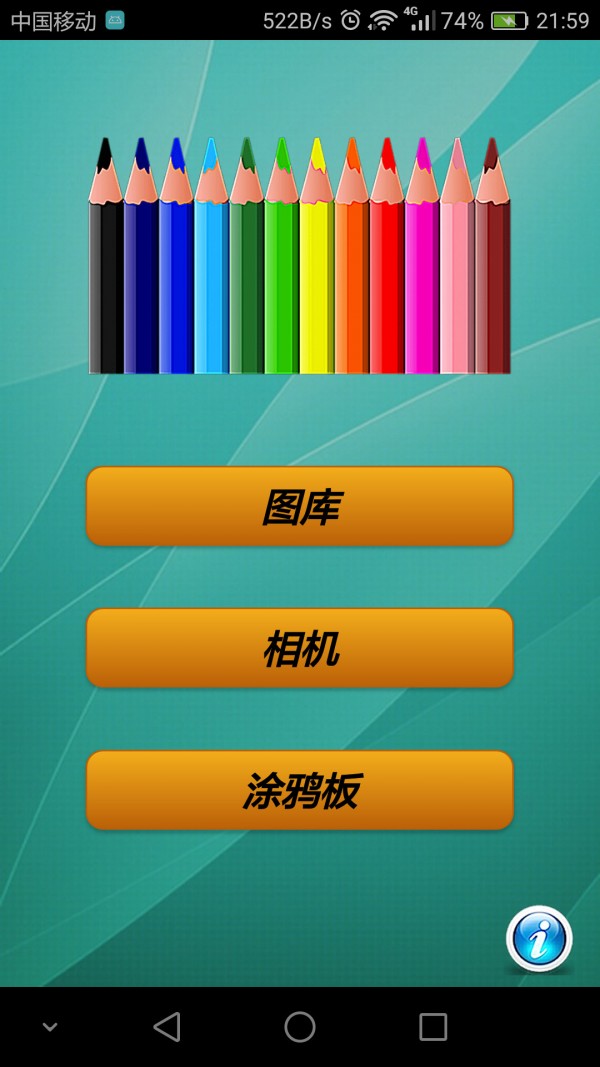
Task: Open the 涂鸦板 doodle board
Action: tap(299, 790)
